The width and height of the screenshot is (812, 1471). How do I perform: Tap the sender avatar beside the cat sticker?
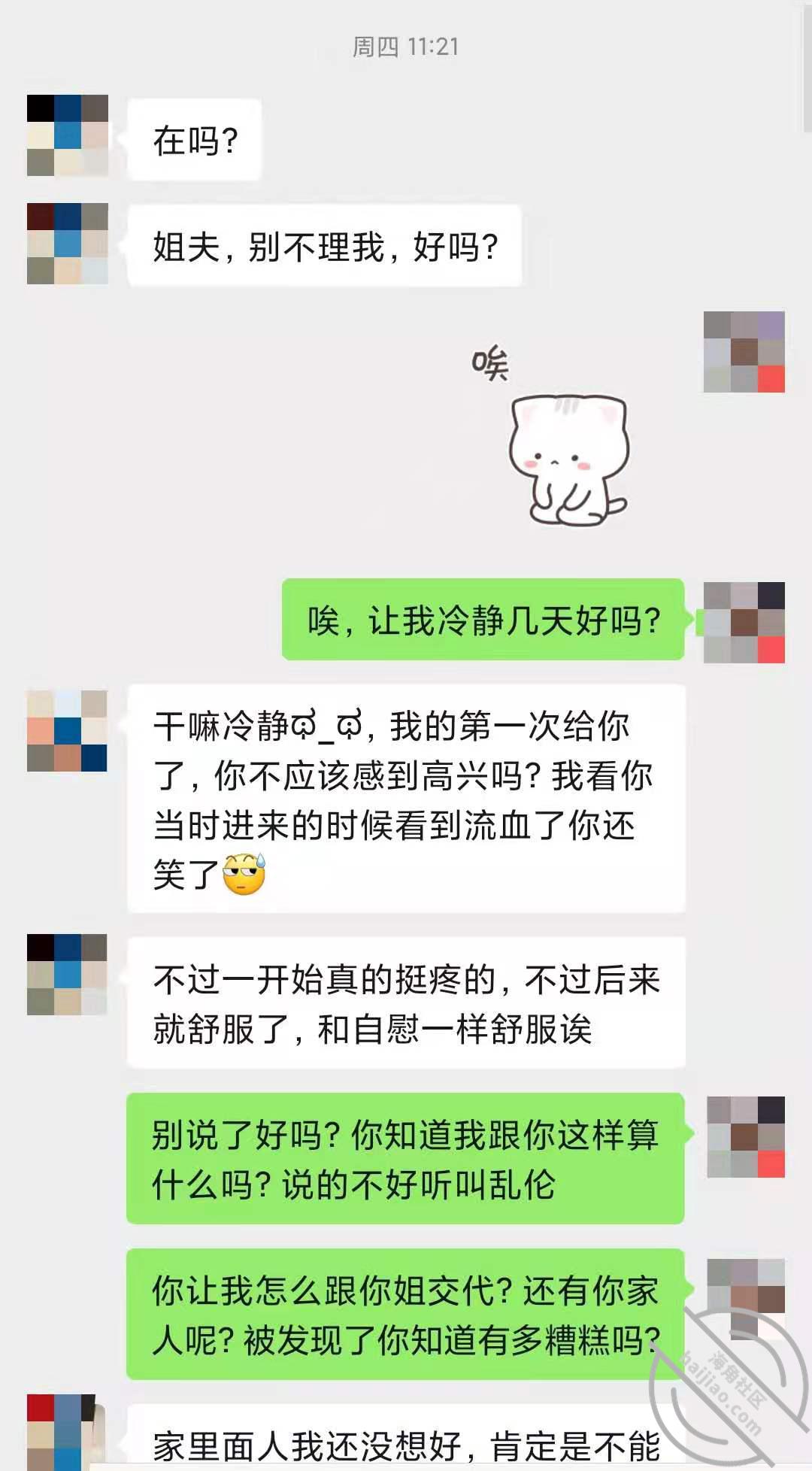(744, 352)
